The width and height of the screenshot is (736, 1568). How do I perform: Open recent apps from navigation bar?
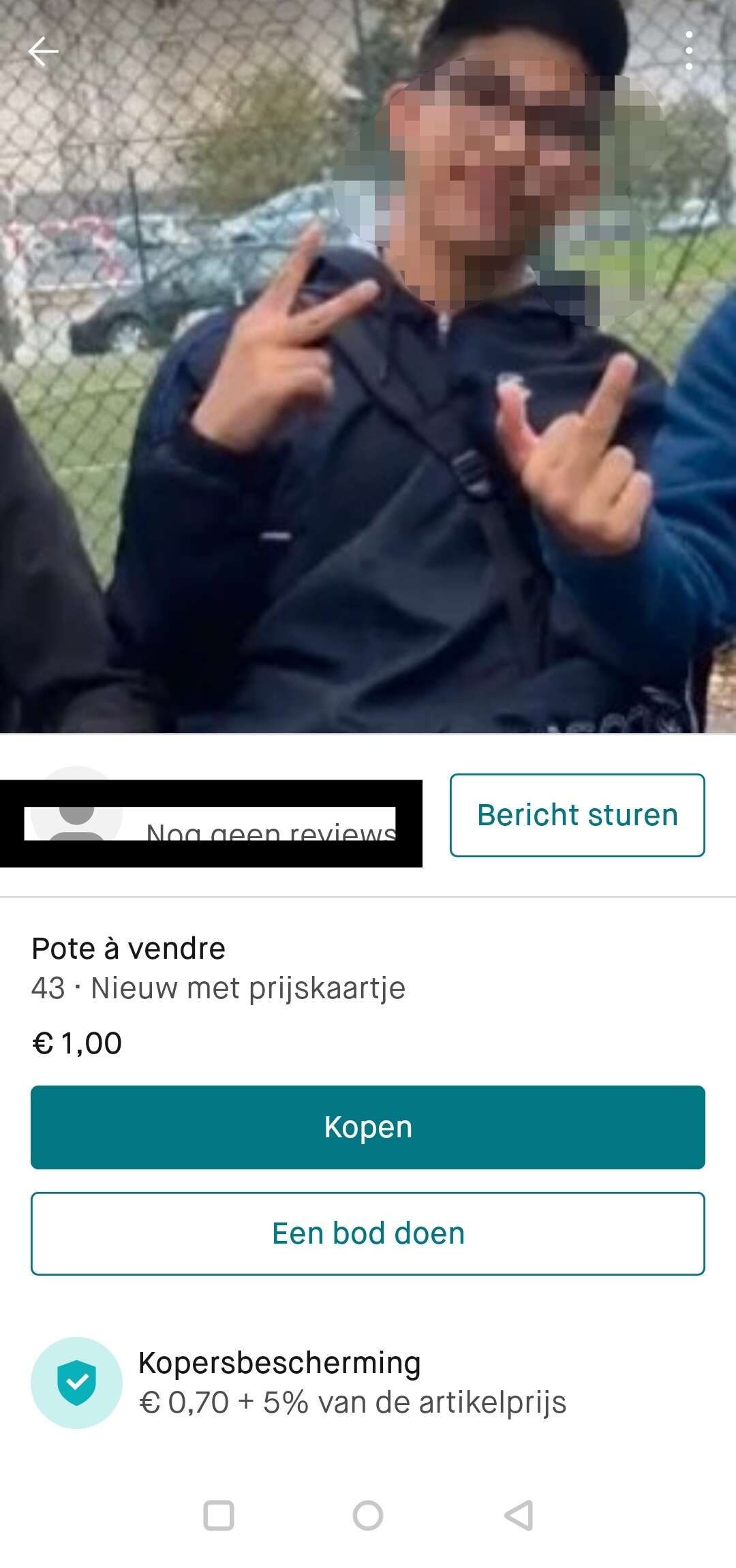point(219,1516)
